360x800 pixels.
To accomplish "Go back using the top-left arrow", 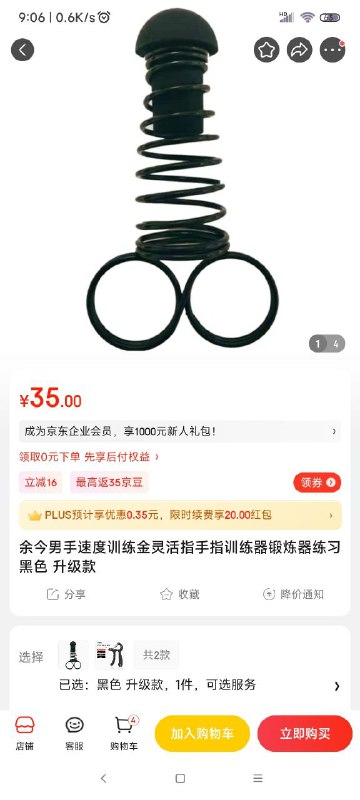I will [x=22, y=50].
